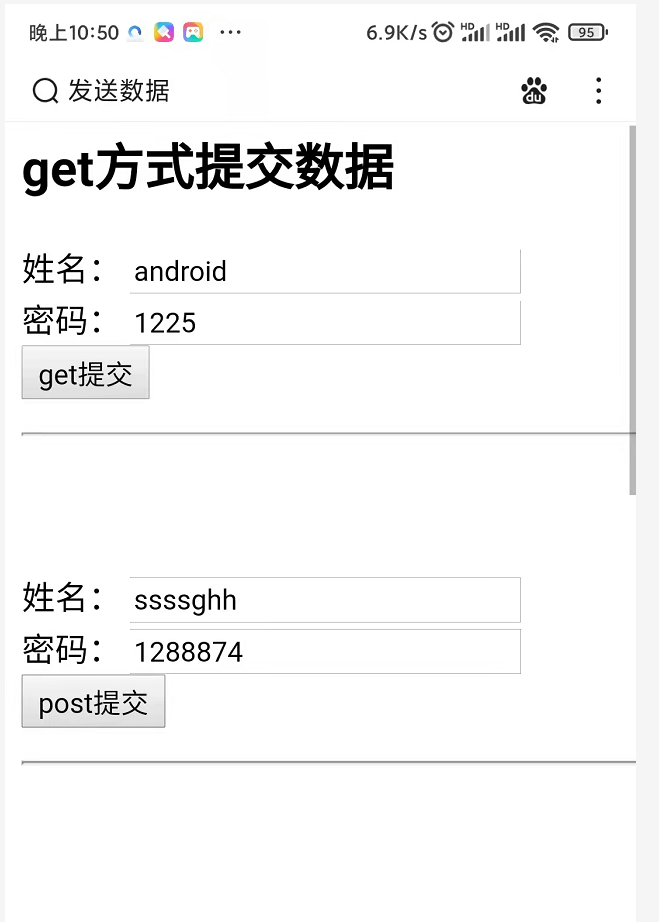Submit the form with get提交
This screenshot has width=659, height=922.
coord(85,373)
